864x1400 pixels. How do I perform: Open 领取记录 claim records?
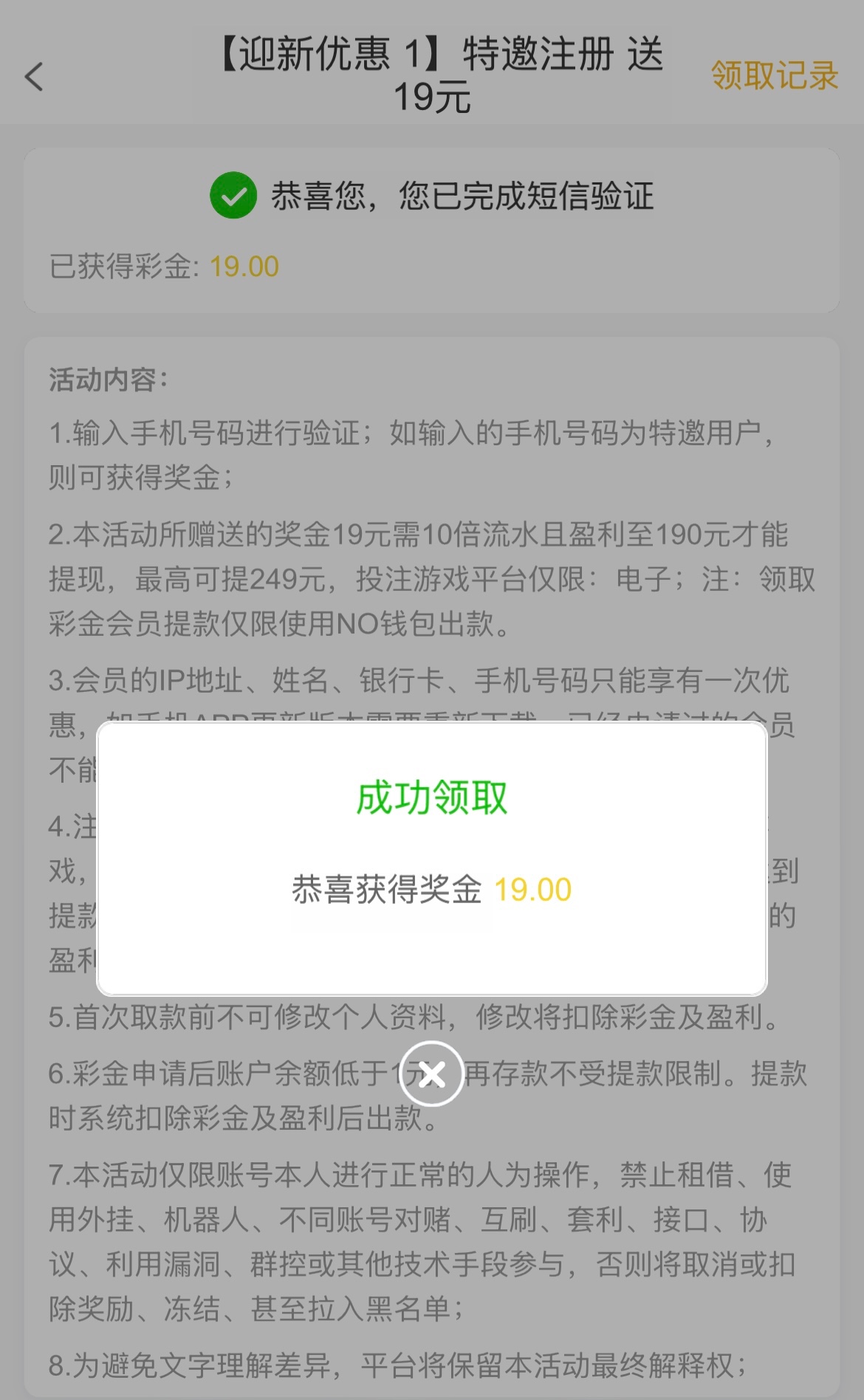[774, 75]
